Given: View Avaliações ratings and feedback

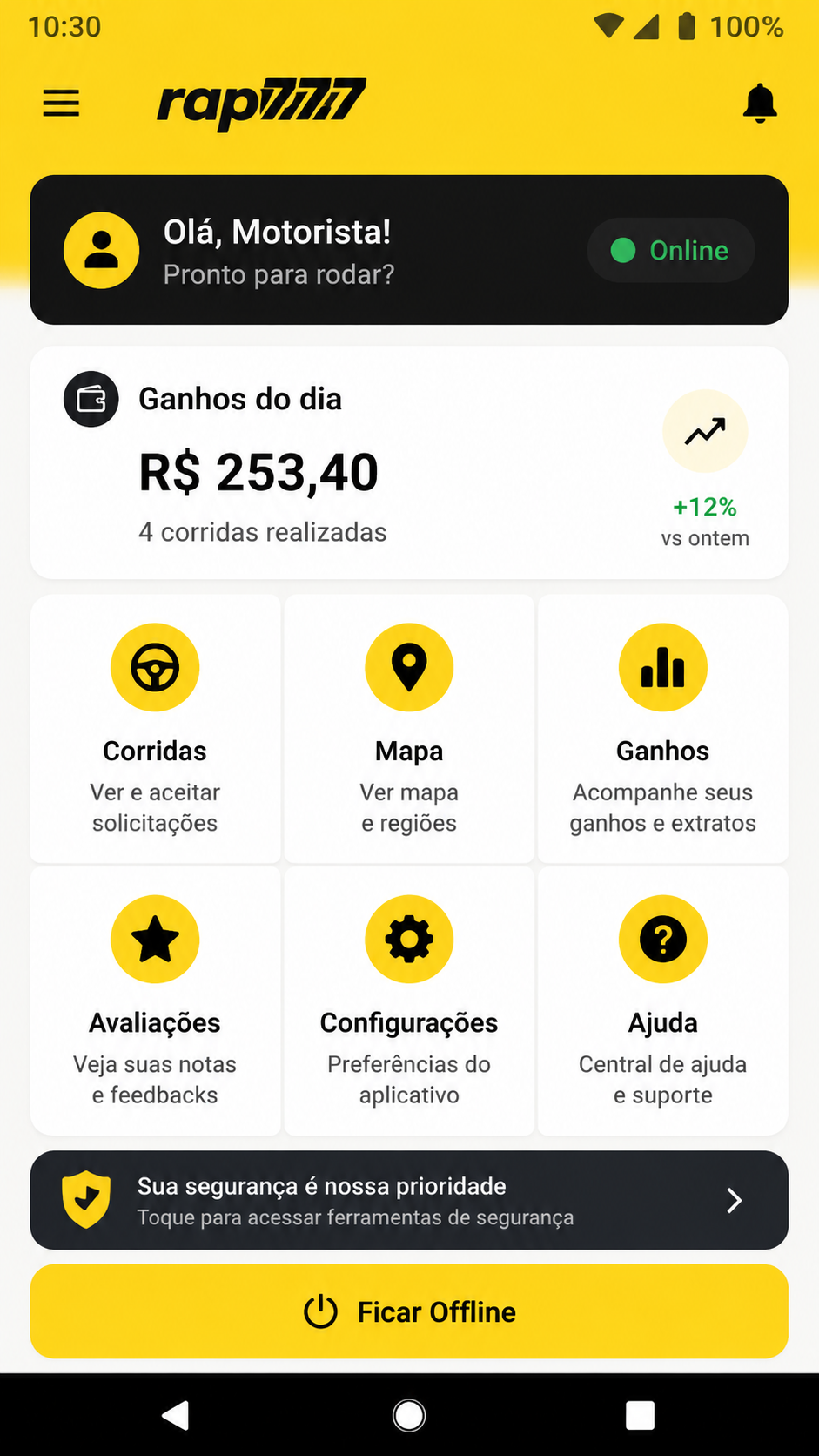Looking at the screenshot, I should pos(155,1001).
